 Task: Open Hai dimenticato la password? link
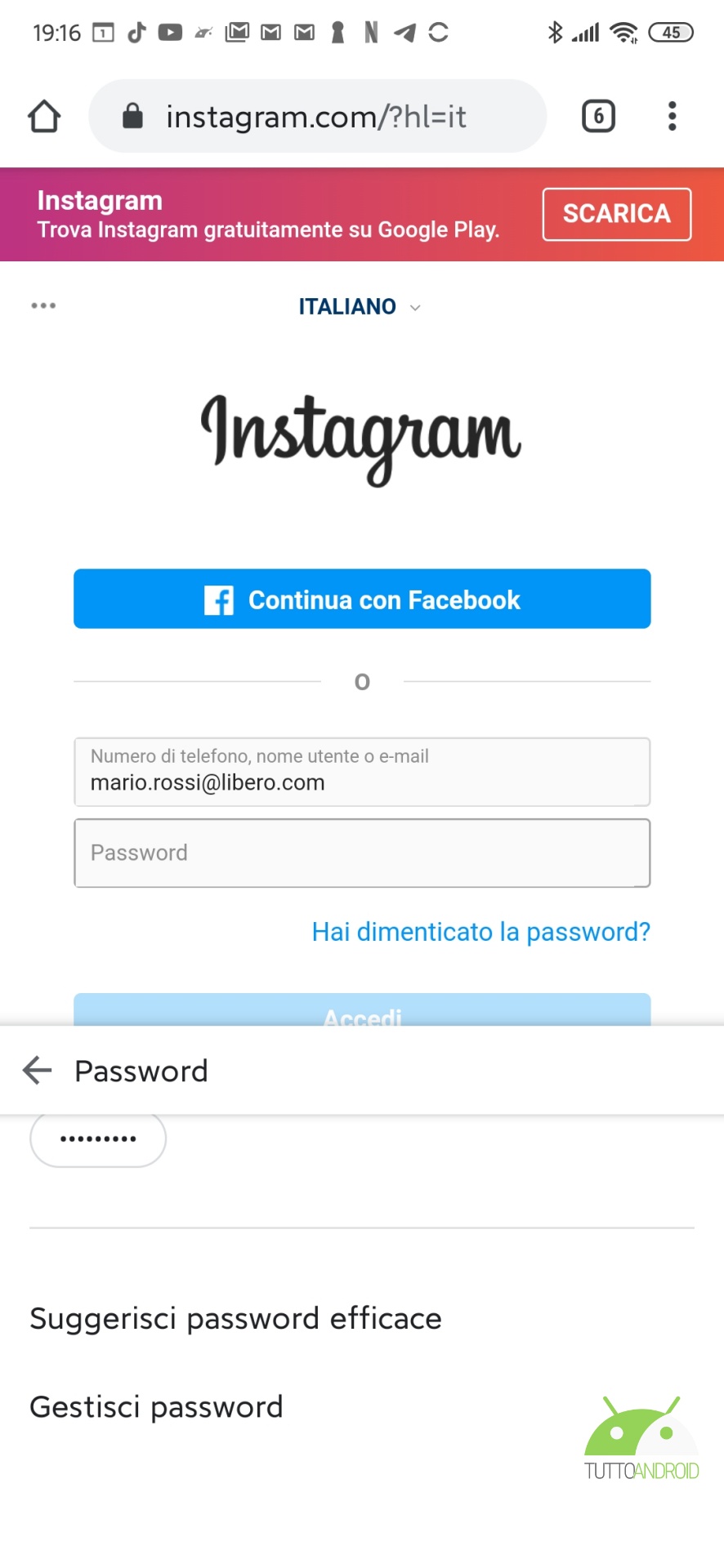(480, 932)
